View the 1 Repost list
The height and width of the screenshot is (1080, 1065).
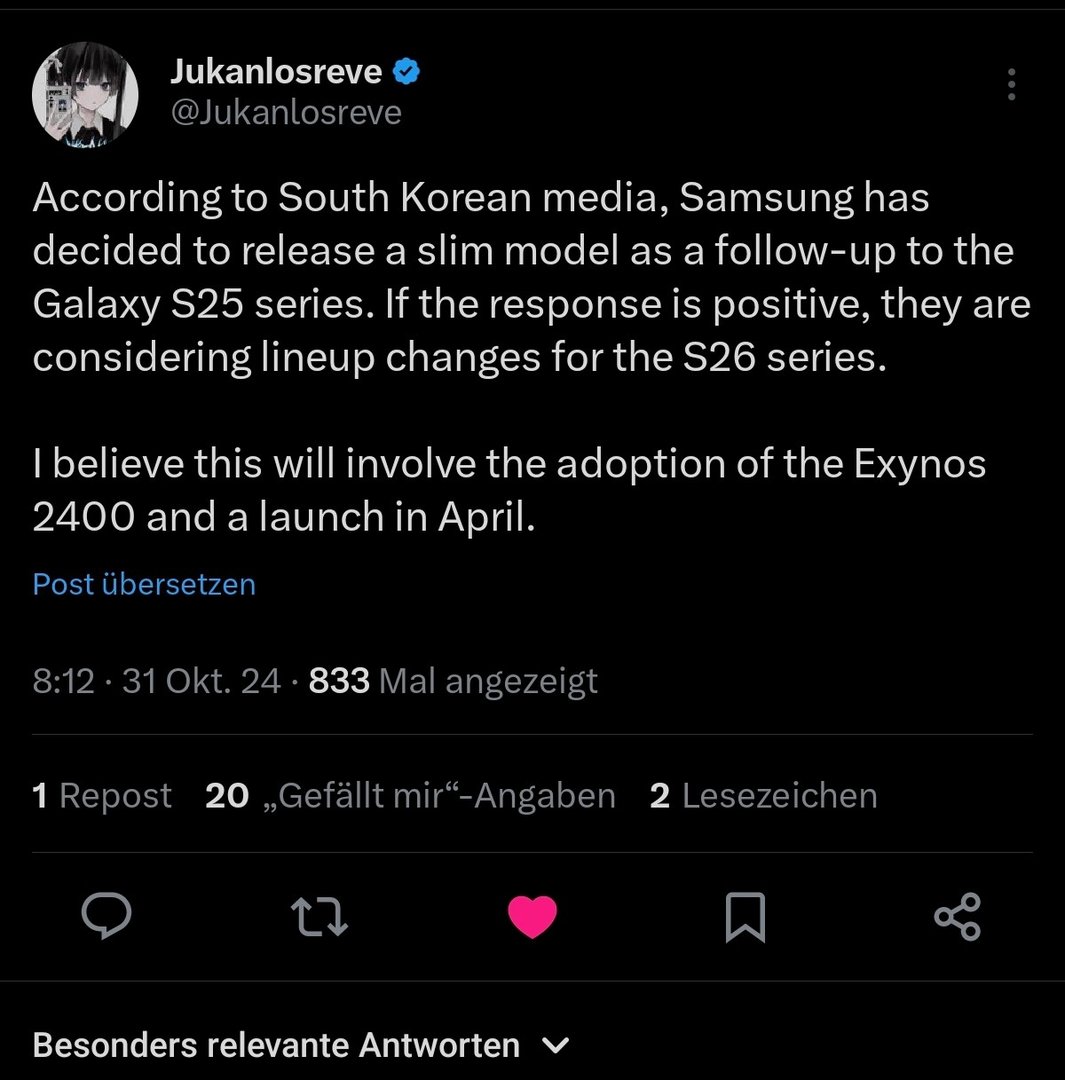point(102,796)
